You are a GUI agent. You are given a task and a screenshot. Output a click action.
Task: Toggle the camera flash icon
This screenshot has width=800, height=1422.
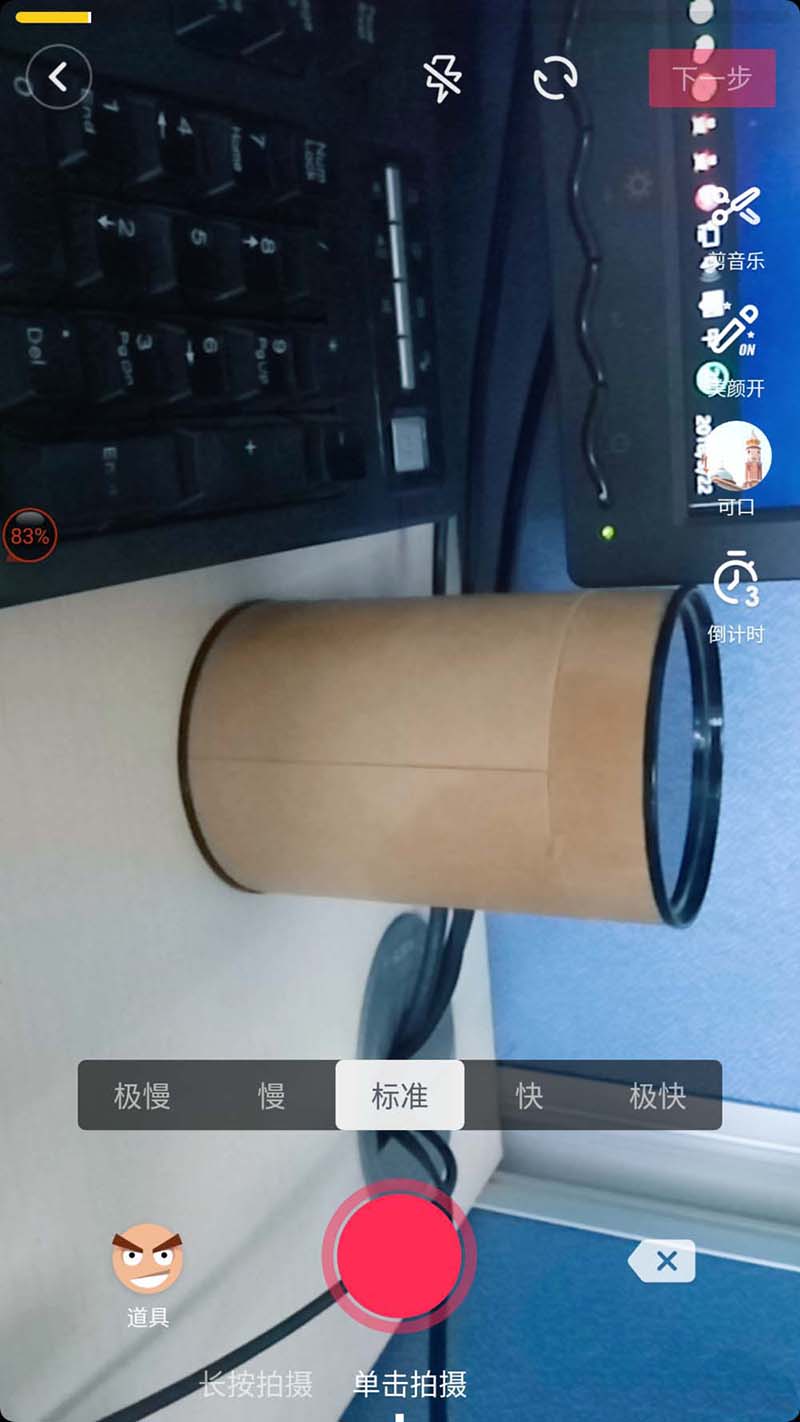point(442,78)
